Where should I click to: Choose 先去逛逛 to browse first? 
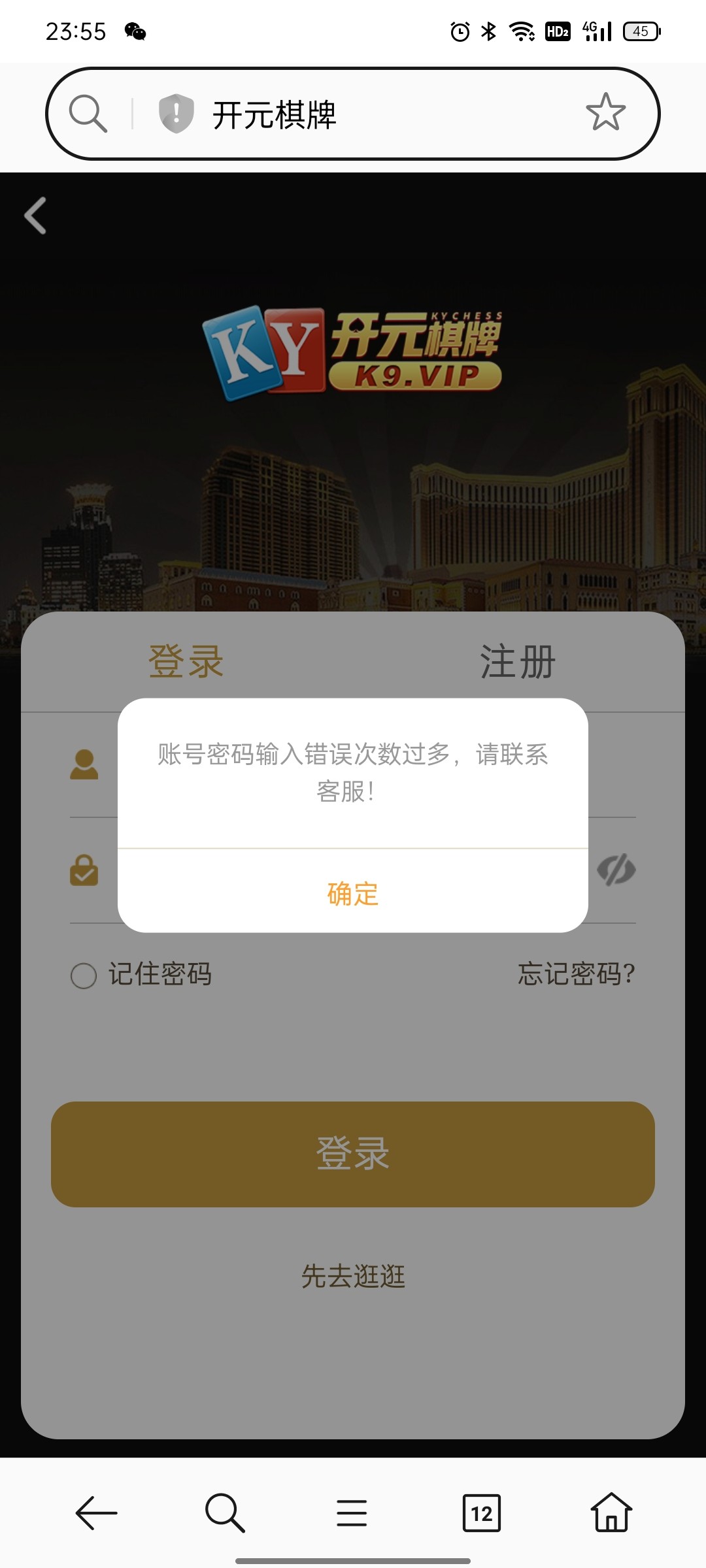(353, 1276)
